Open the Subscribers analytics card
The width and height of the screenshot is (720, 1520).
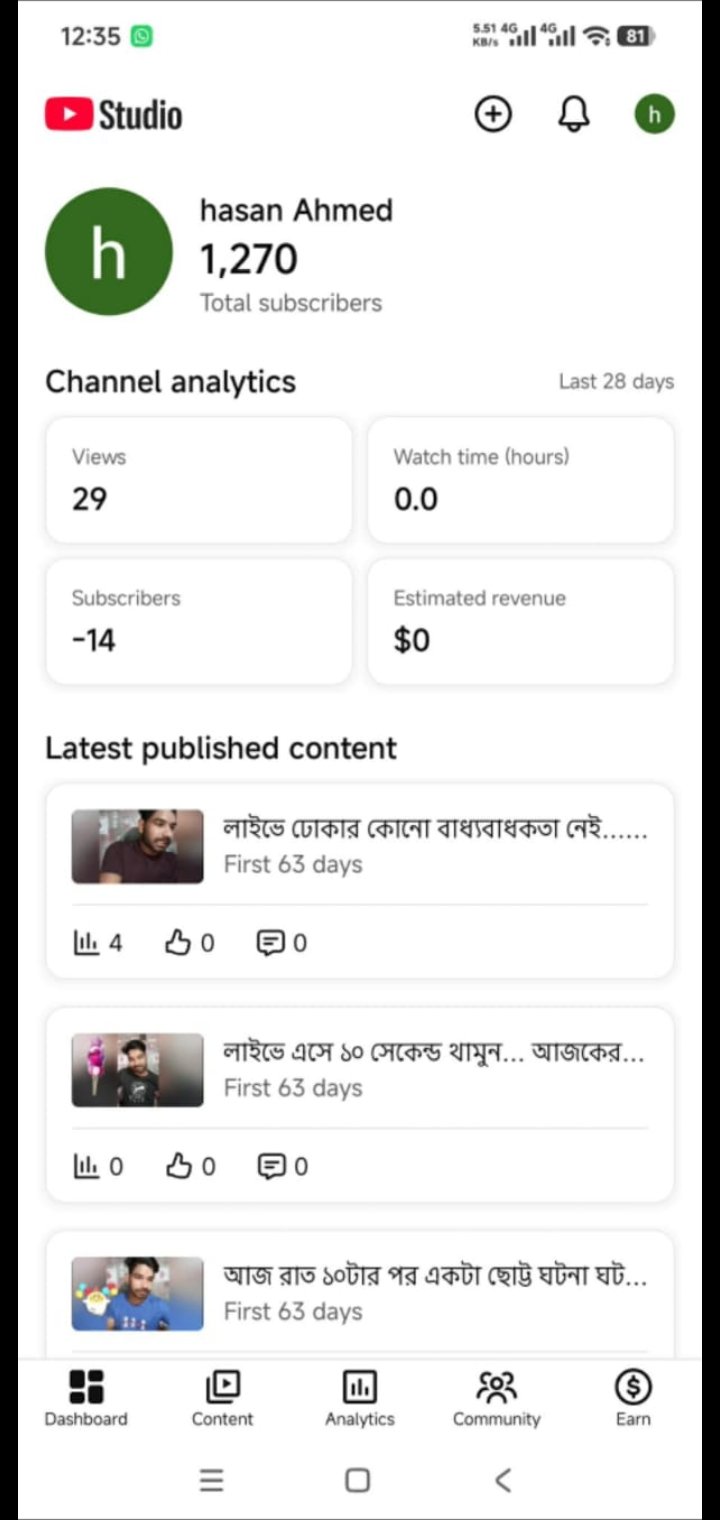click(x=199, y=621)
